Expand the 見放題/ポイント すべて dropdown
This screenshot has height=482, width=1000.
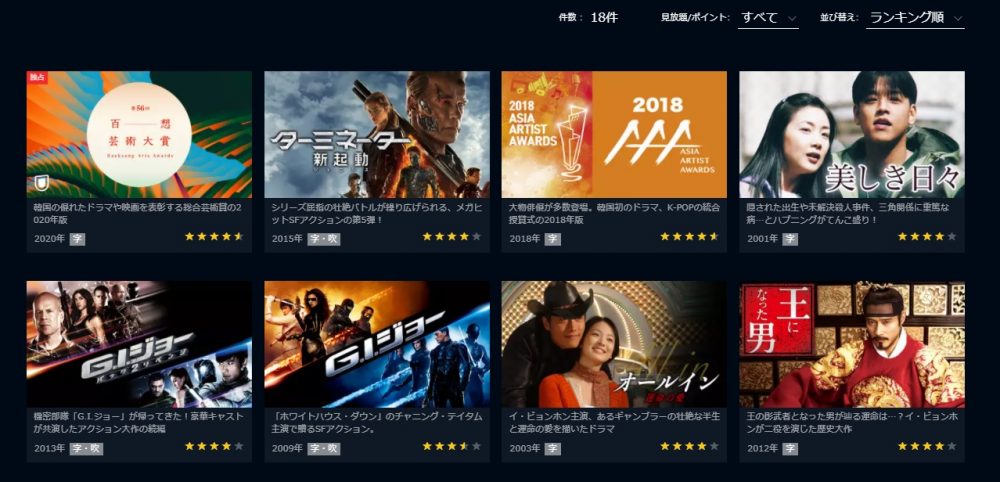[768, 18]
